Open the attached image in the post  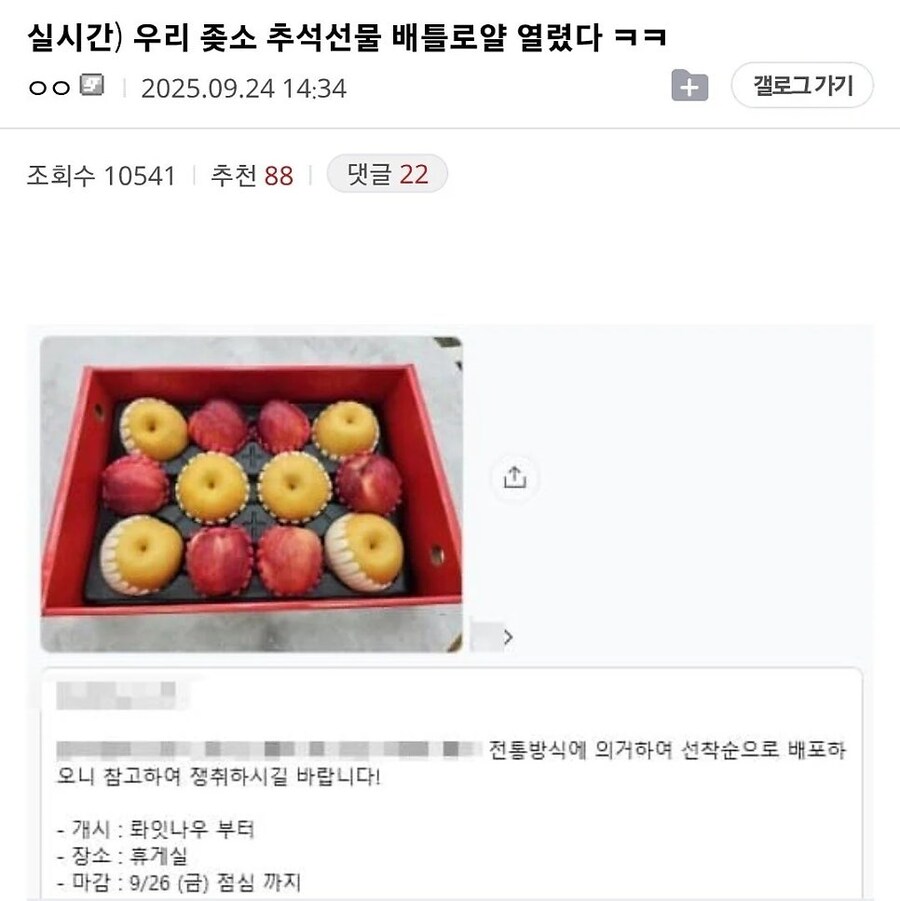(x=251, y=494)
